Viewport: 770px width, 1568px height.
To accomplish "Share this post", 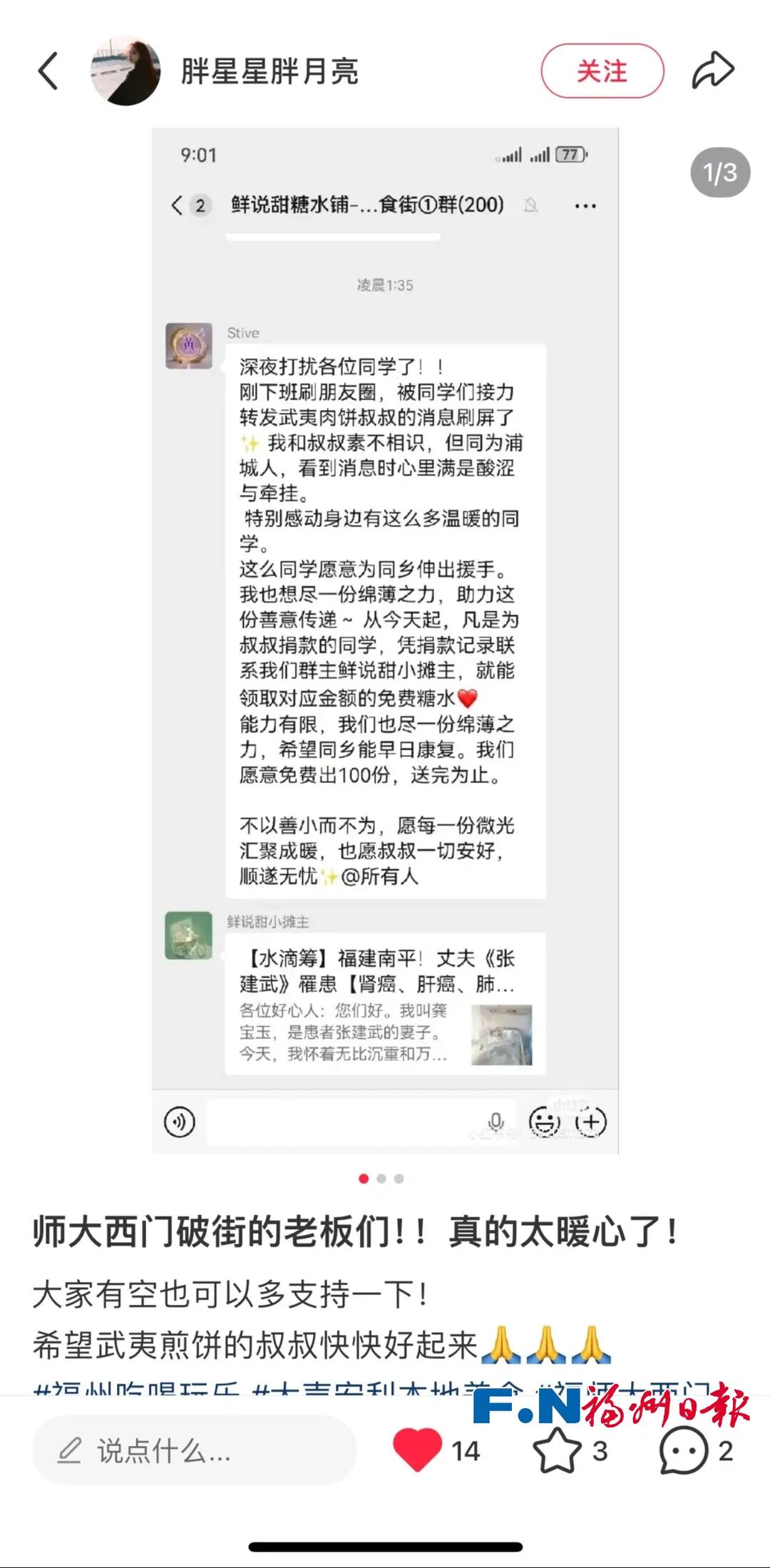I will pyautogui.click(x=712, y=71).
